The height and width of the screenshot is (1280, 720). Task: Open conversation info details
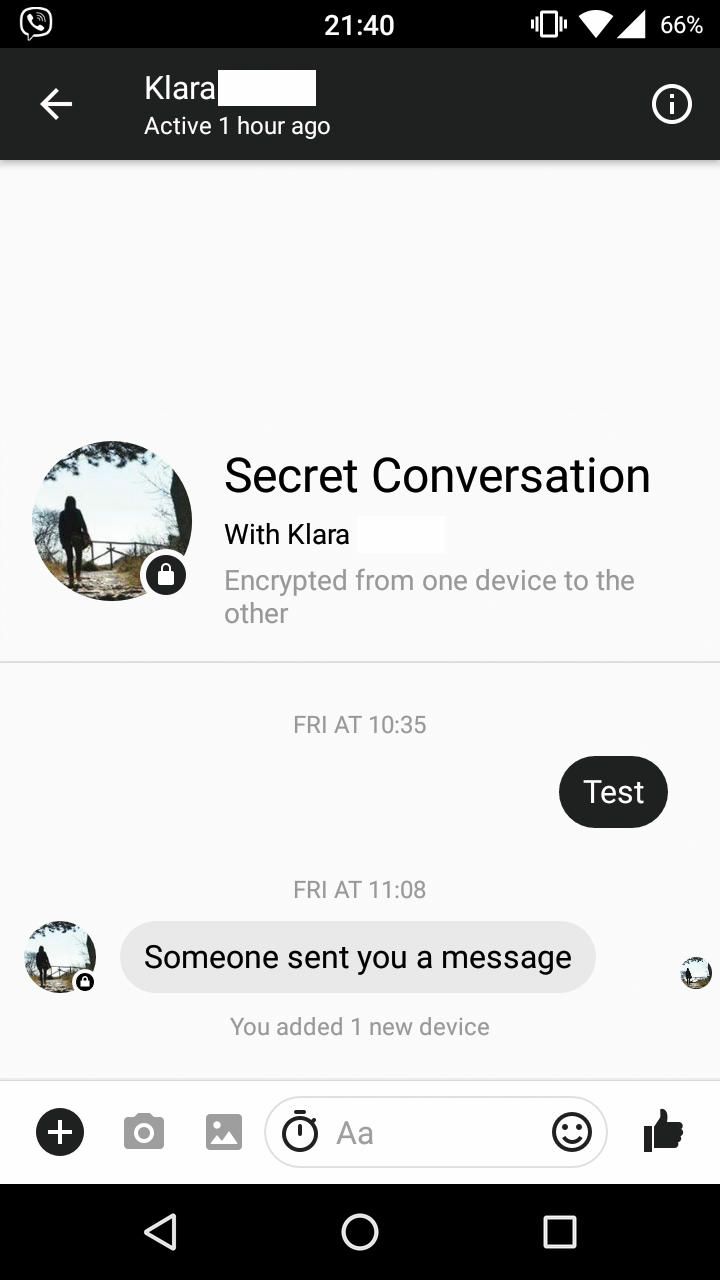[x=672, y=104]
